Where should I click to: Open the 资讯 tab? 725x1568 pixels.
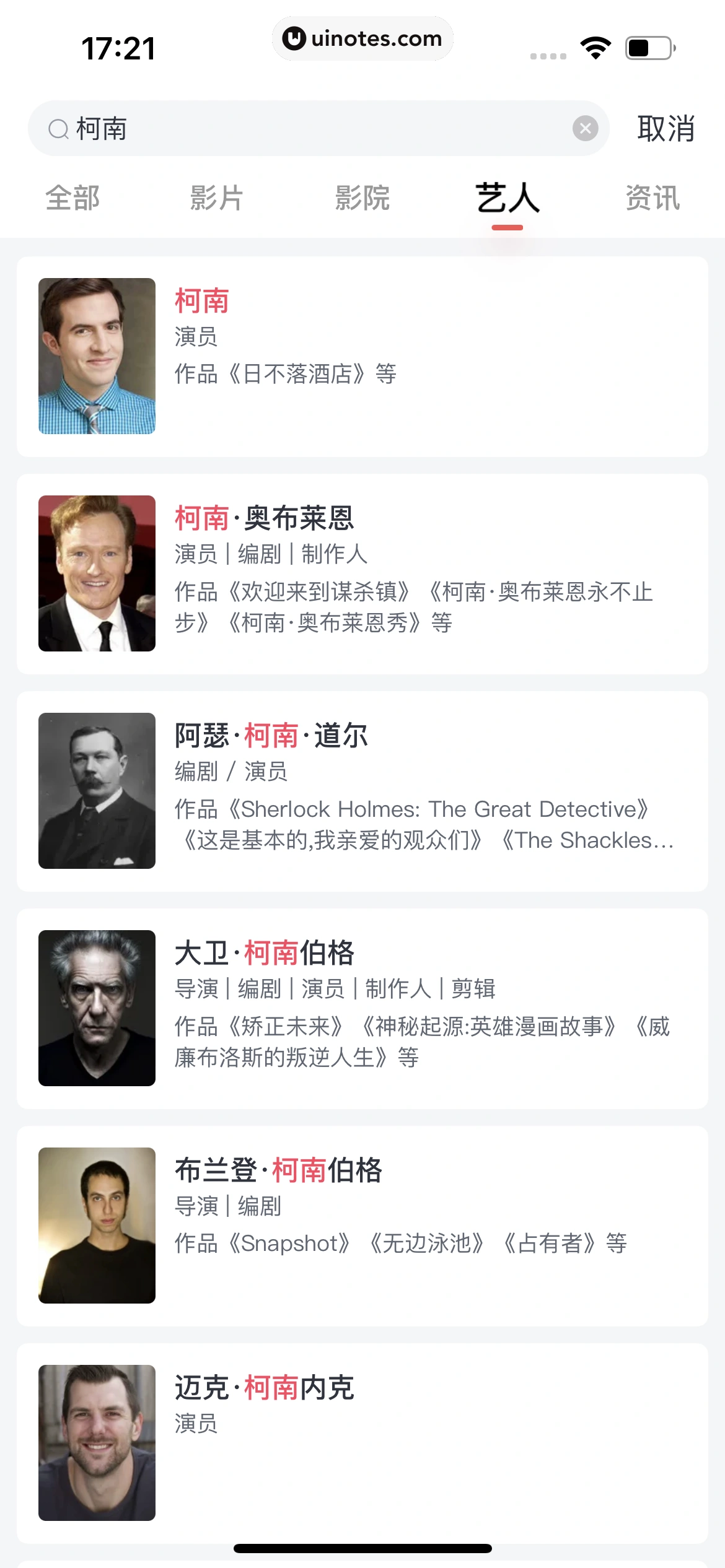tap(652, 198)
